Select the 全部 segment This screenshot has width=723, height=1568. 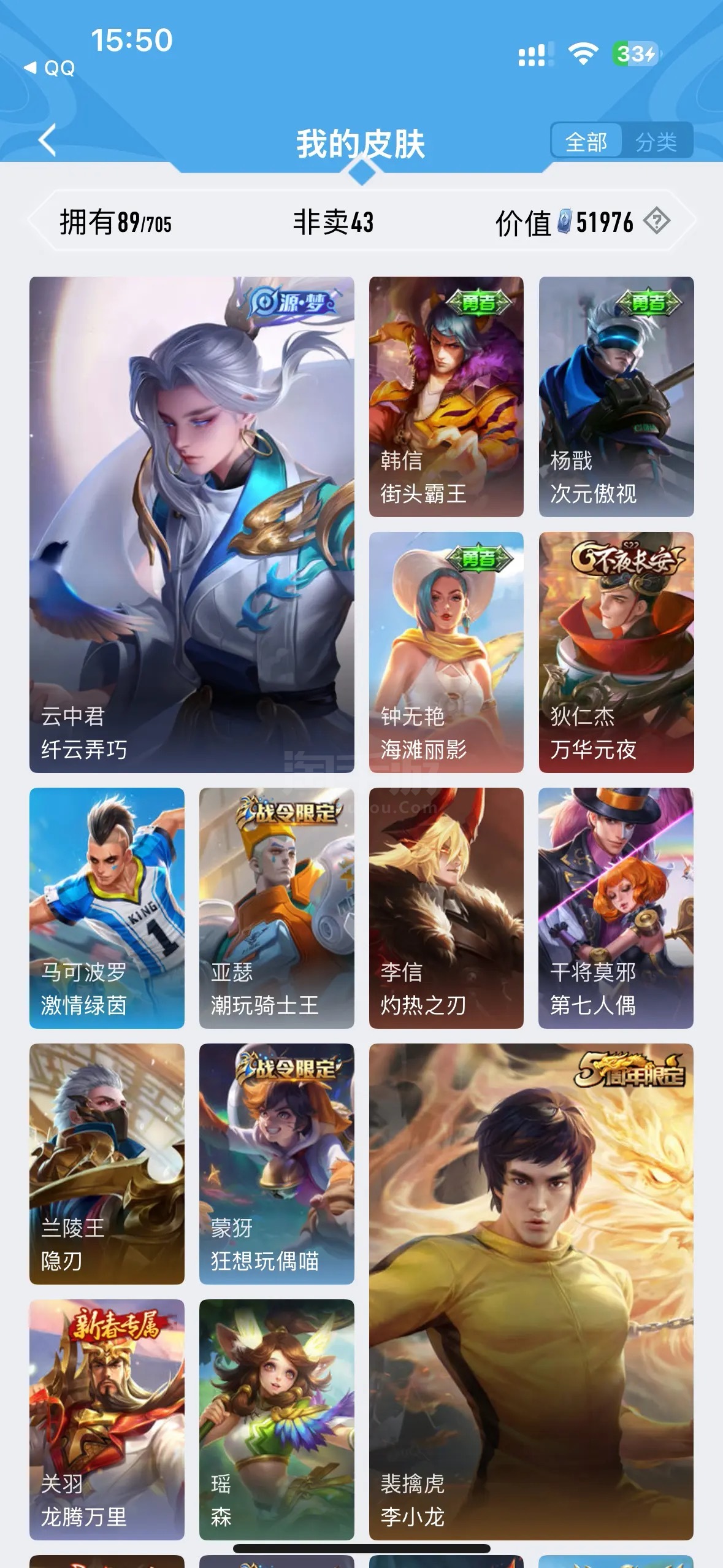pyautogui.click(x=586, y=142)
